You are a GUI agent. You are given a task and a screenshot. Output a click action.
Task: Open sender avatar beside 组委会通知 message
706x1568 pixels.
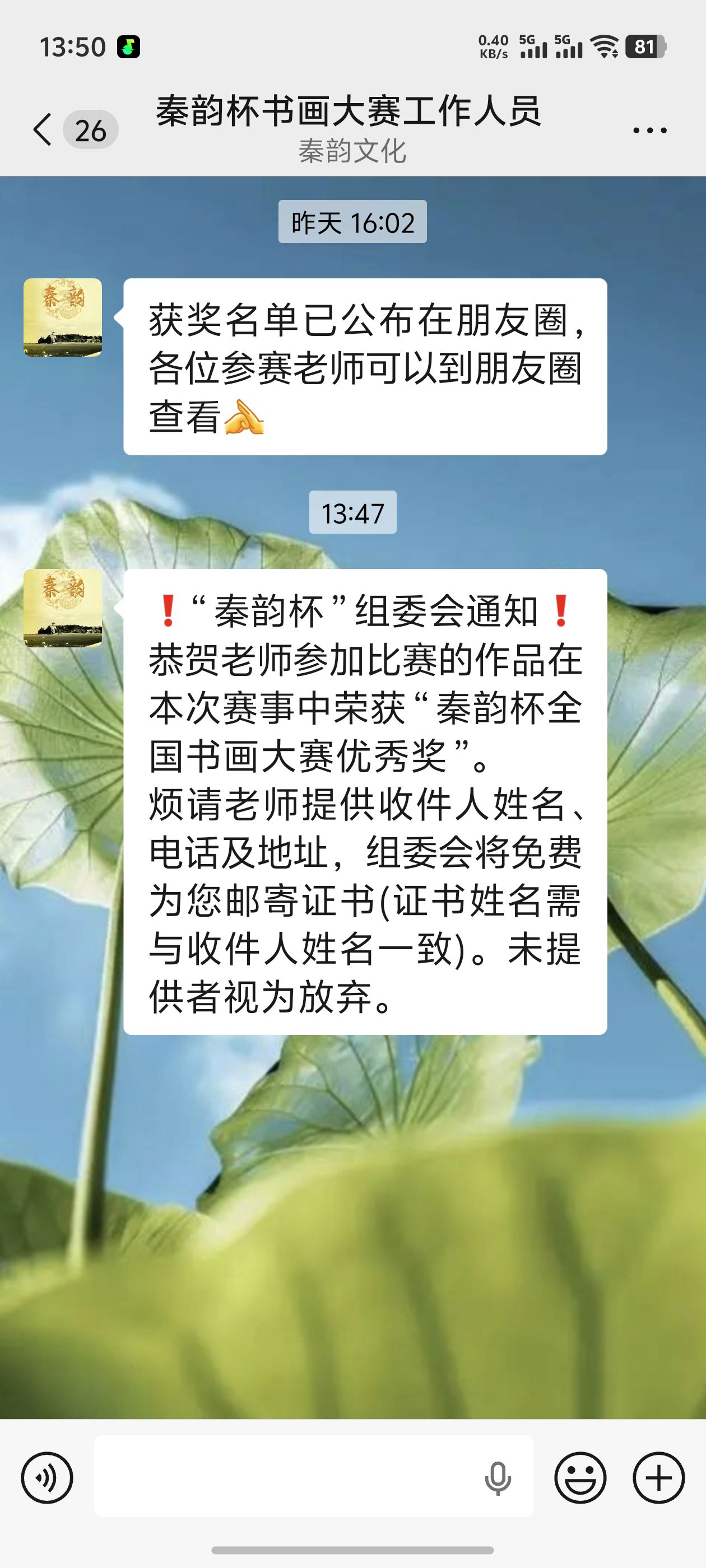pyautogui.click(x=63, y=608)
